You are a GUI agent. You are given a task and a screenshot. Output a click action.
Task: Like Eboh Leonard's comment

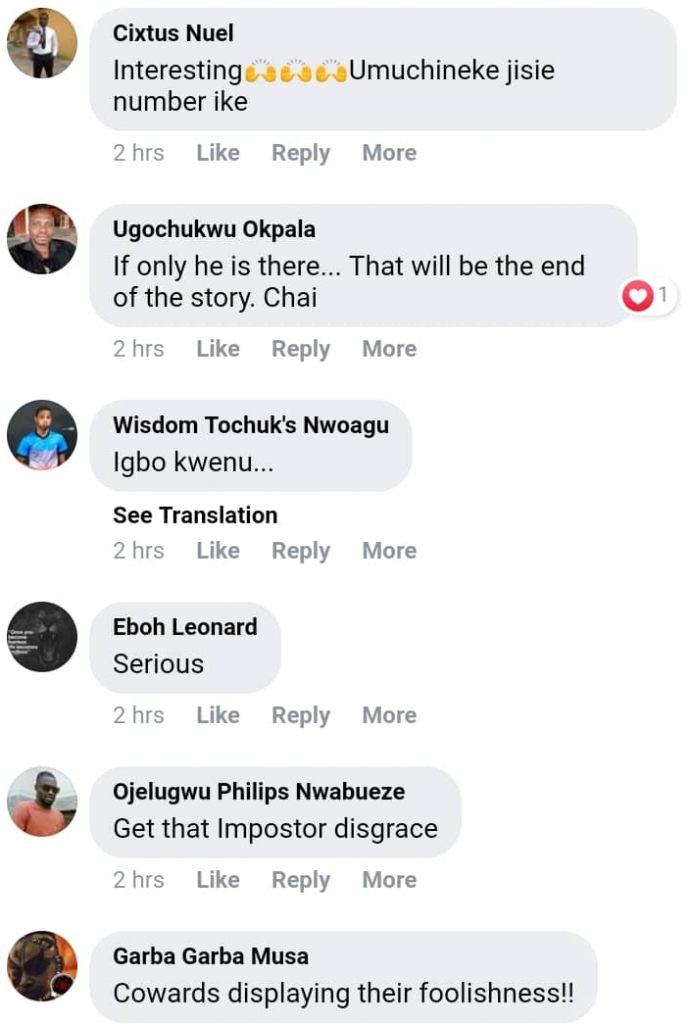click(x=218, y=716)
